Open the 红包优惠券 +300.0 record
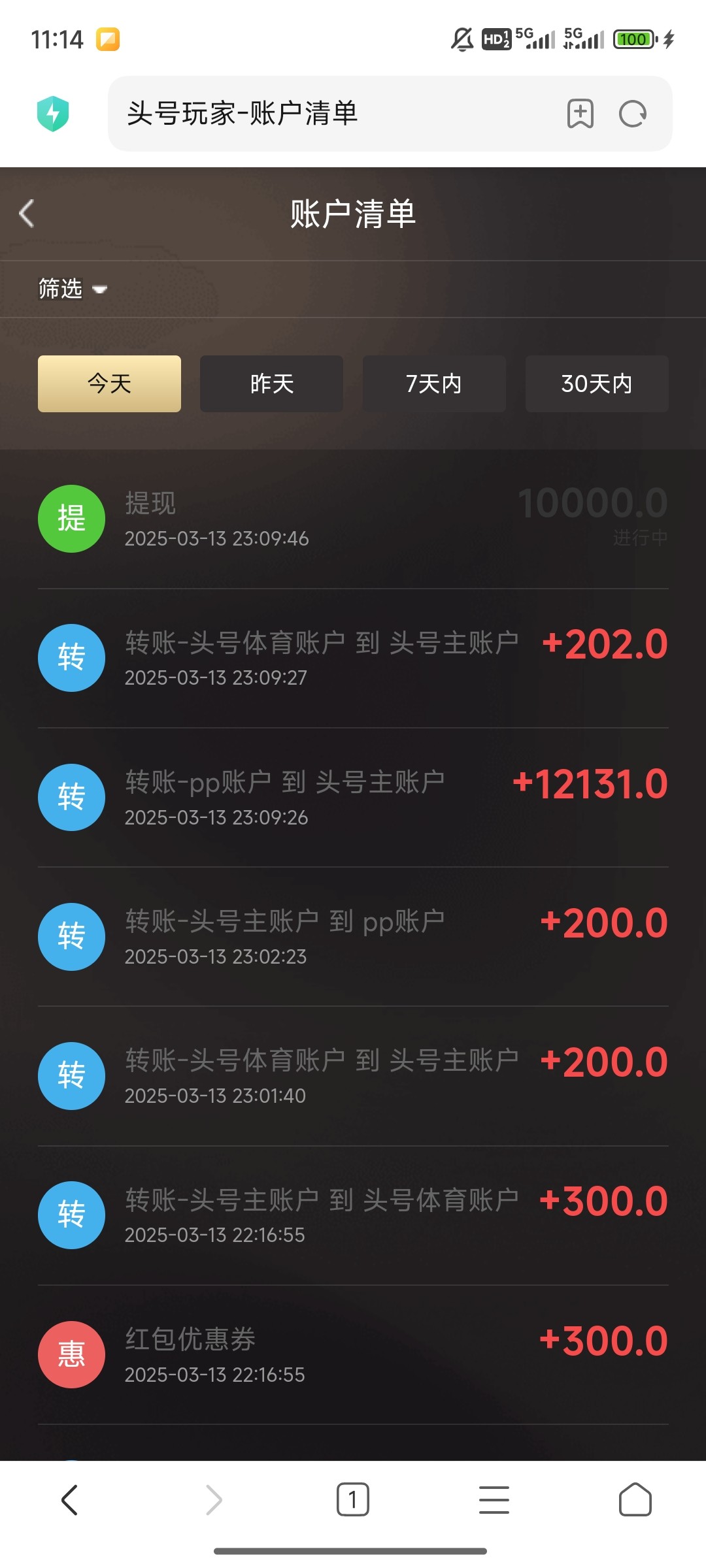 pos(353,1355)
